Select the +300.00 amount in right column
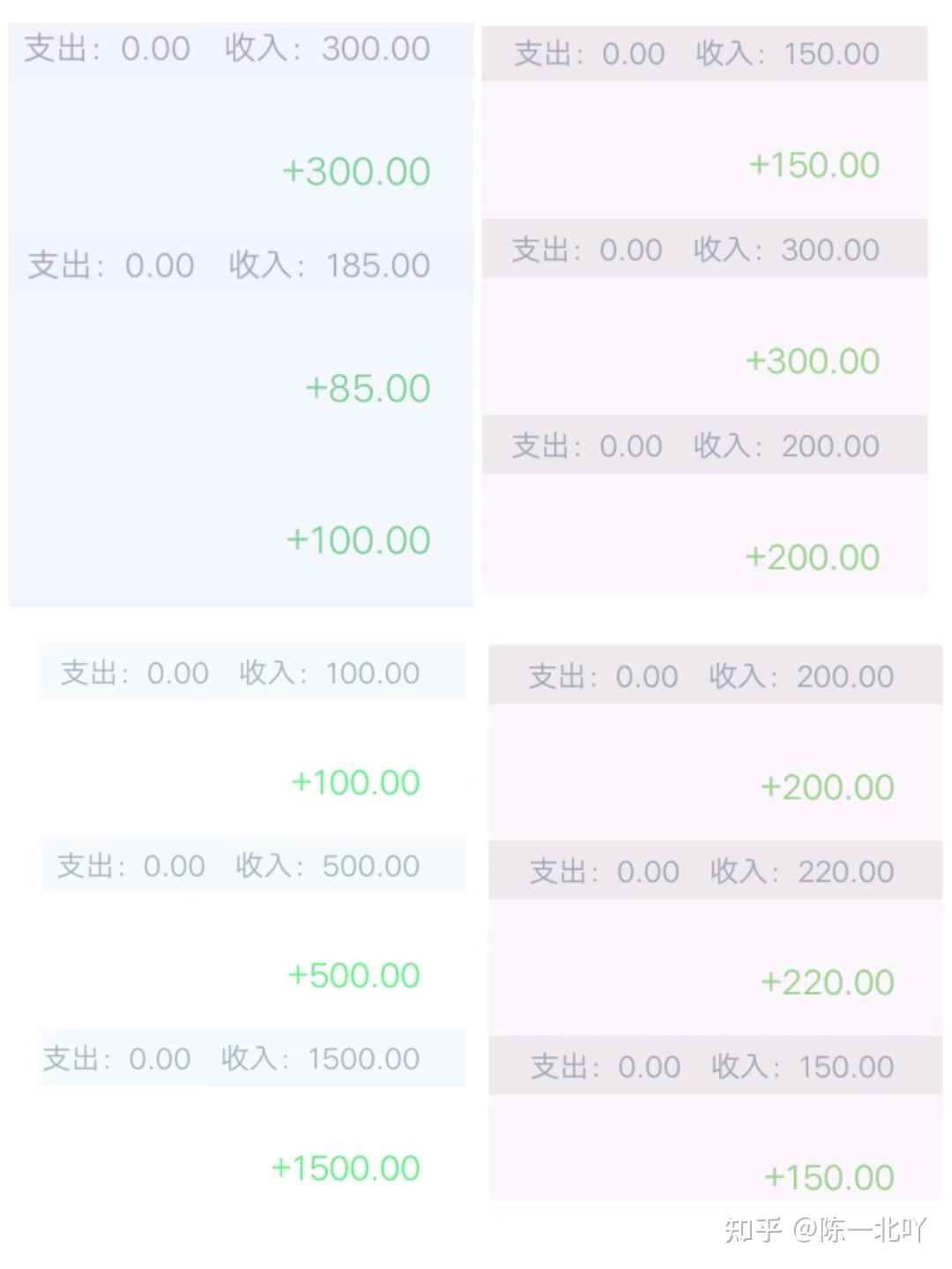Viewport: 952px width, 1269px height. click(x=811, y=360)
